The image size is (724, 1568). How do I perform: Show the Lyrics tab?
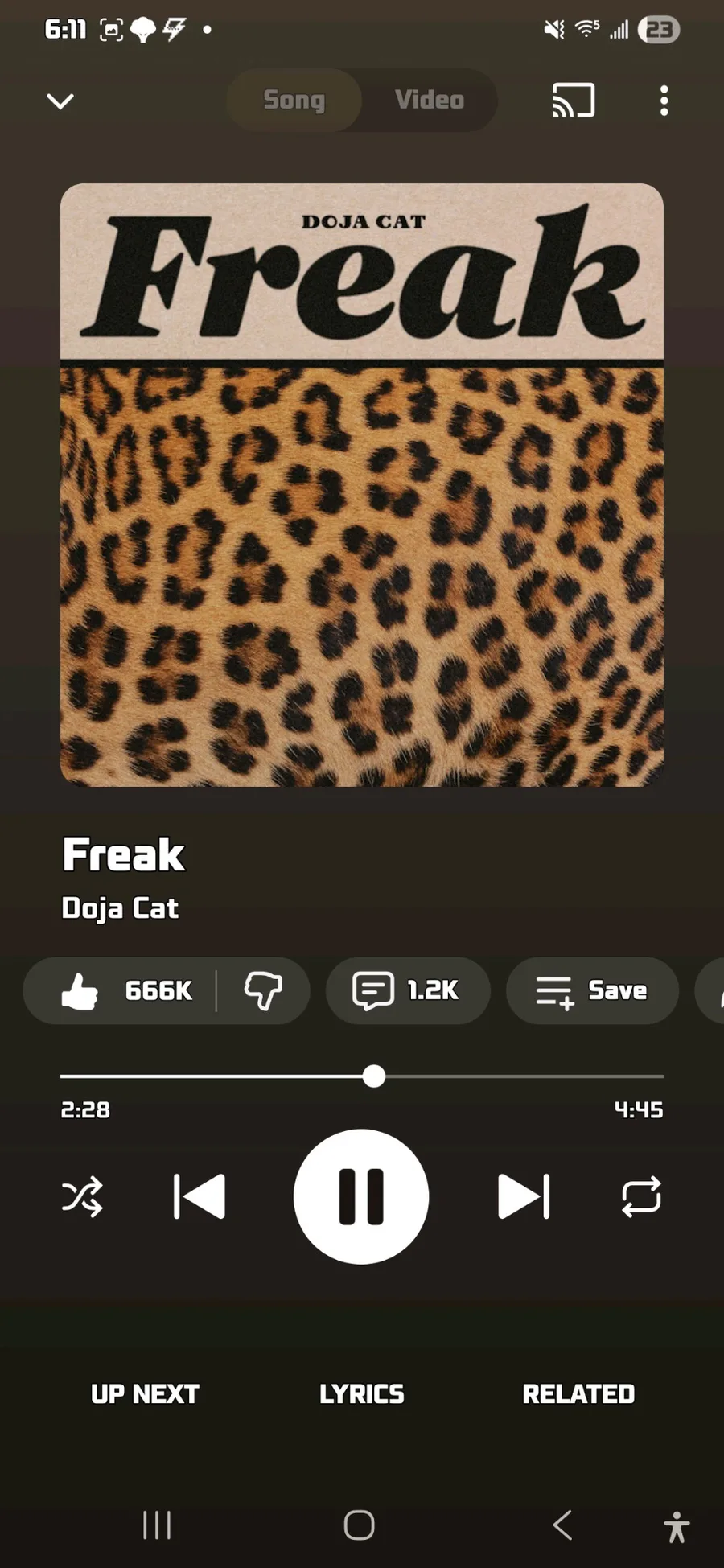tap(362, 1393)
